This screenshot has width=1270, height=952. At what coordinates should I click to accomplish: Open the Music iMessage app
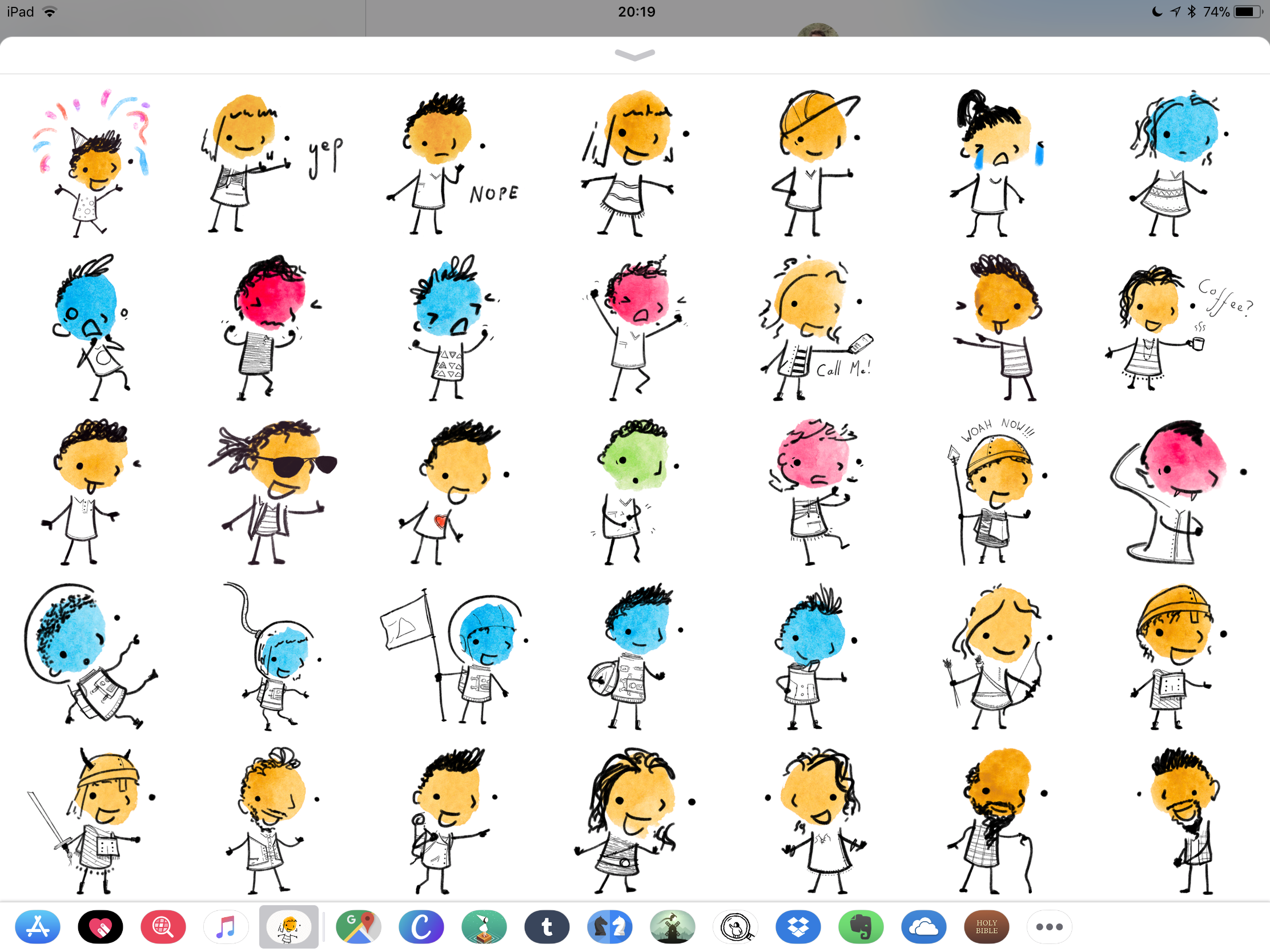pyautogui.click(x=226, y=927)
